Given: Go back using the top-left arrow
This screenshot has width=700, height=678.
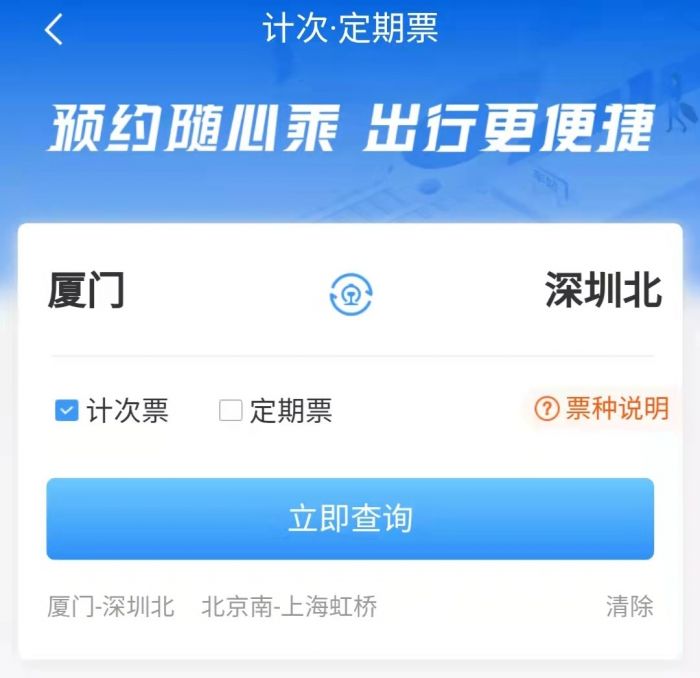Looking at the screenshot, I should pos(54,30).
